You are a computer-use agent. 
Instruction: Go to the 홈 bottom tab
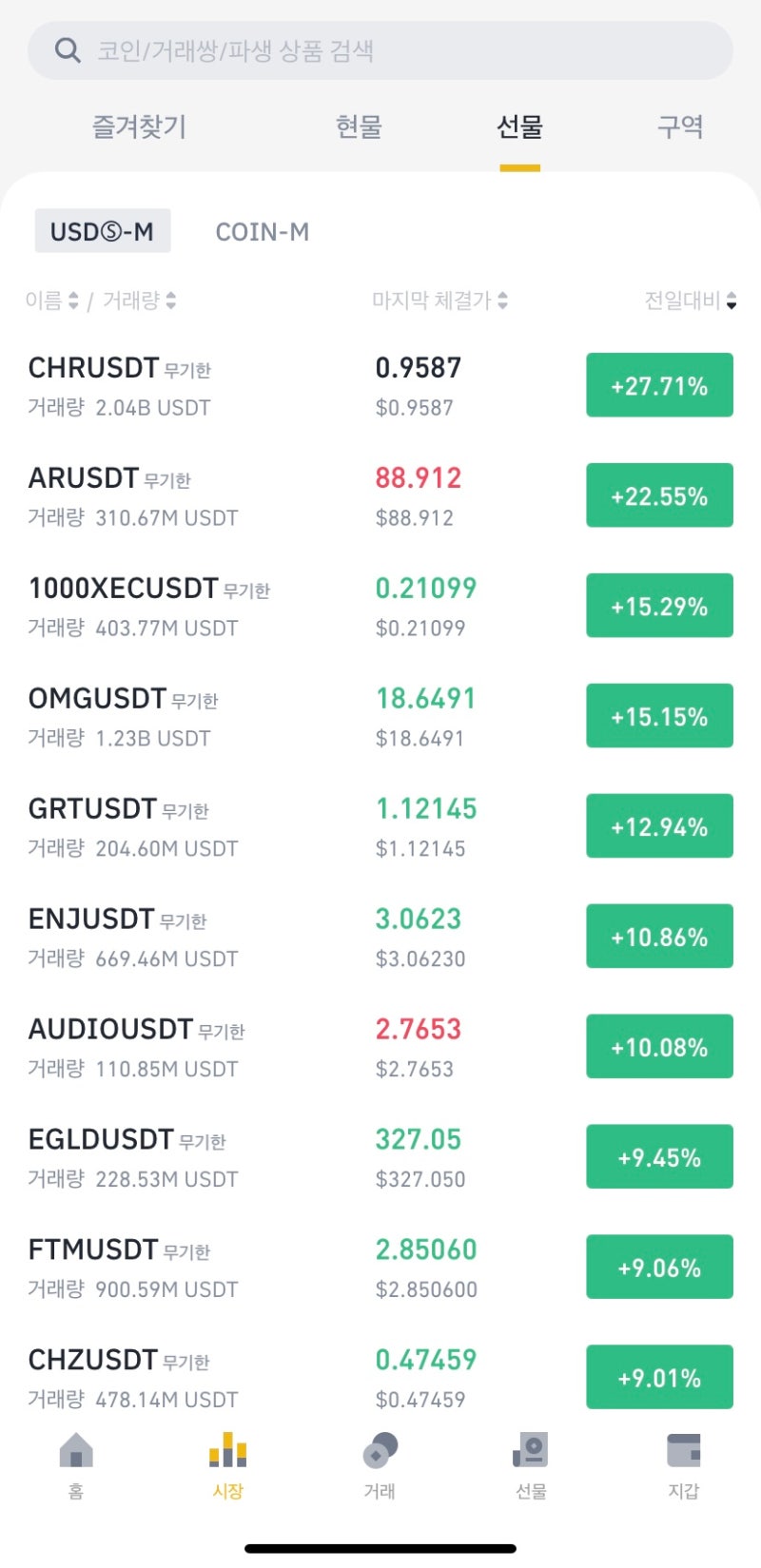click(x=76, y=1465)
